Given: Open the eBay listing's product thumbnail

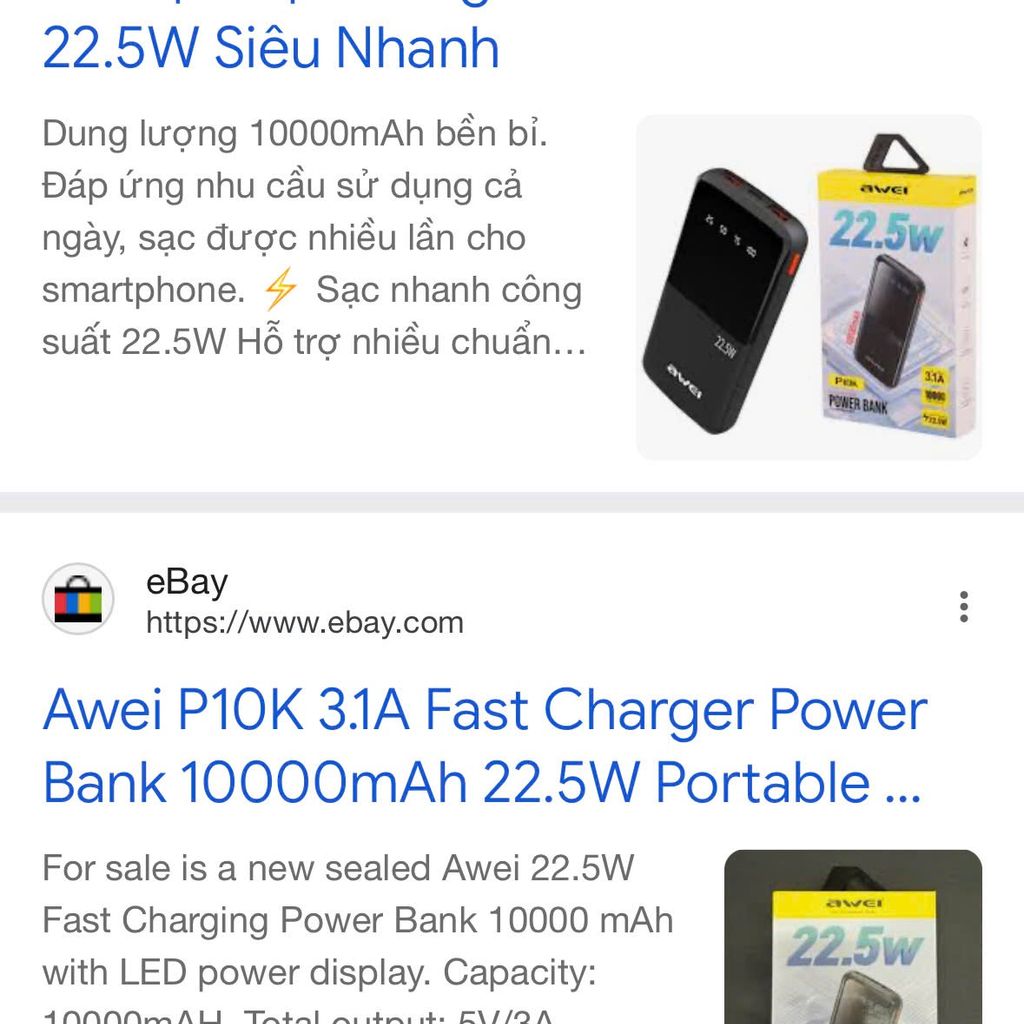Looking at the screenshot, I should click(853, 936).
